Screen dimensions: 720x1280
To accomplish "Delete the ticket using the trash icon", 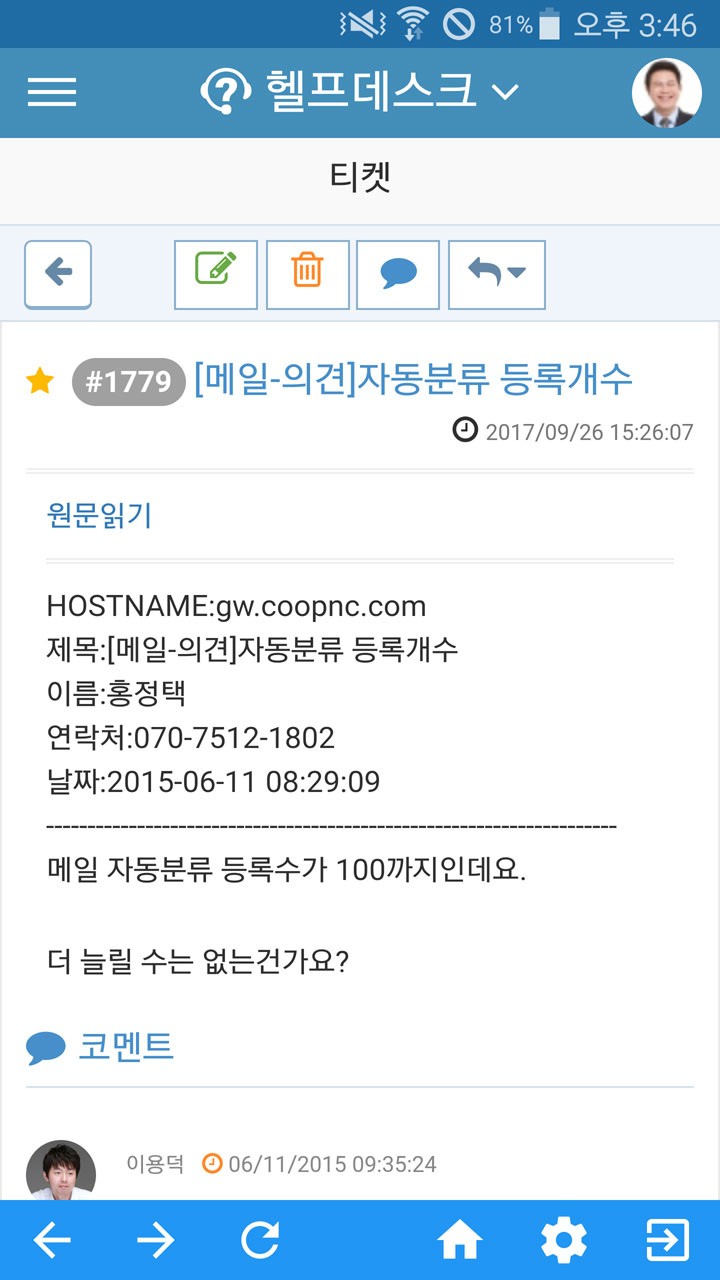I will [308, 274].
